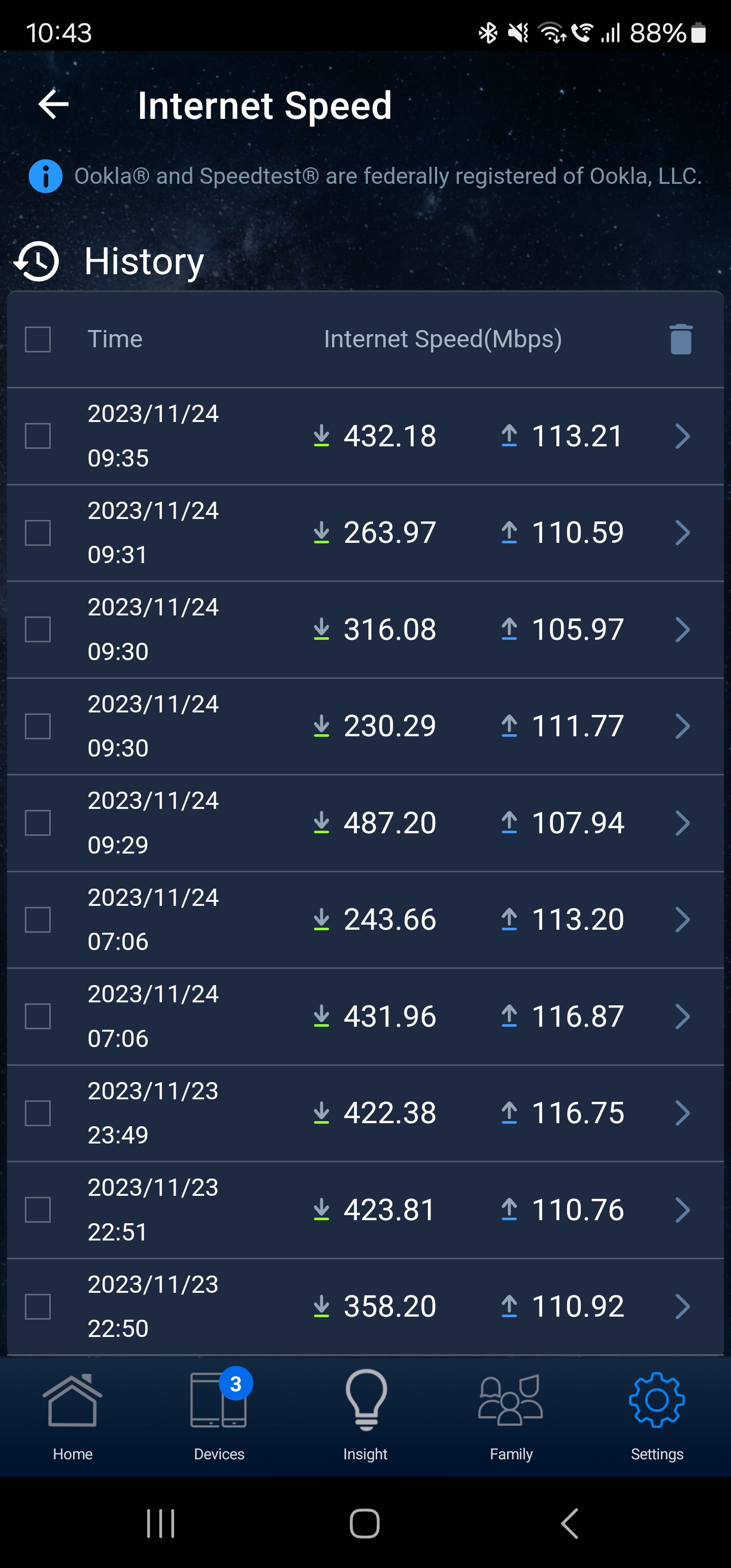Tap the delete trash icon in History
This screenshot has height=1568, width=731.
[680, 339]
